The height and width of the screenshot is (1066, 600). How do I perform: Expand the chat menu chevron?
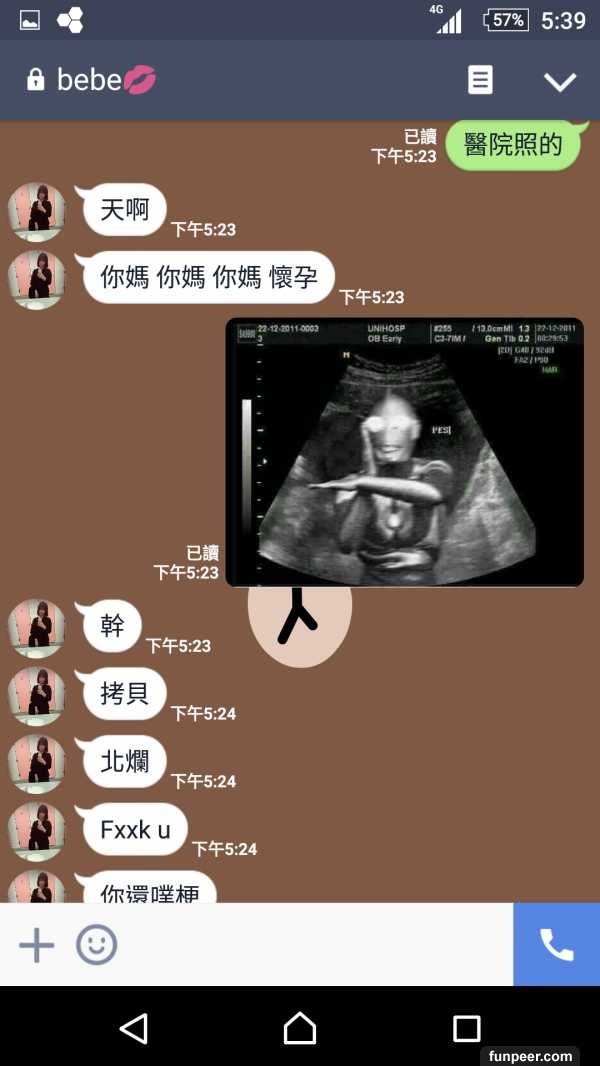tap(560, 81)
